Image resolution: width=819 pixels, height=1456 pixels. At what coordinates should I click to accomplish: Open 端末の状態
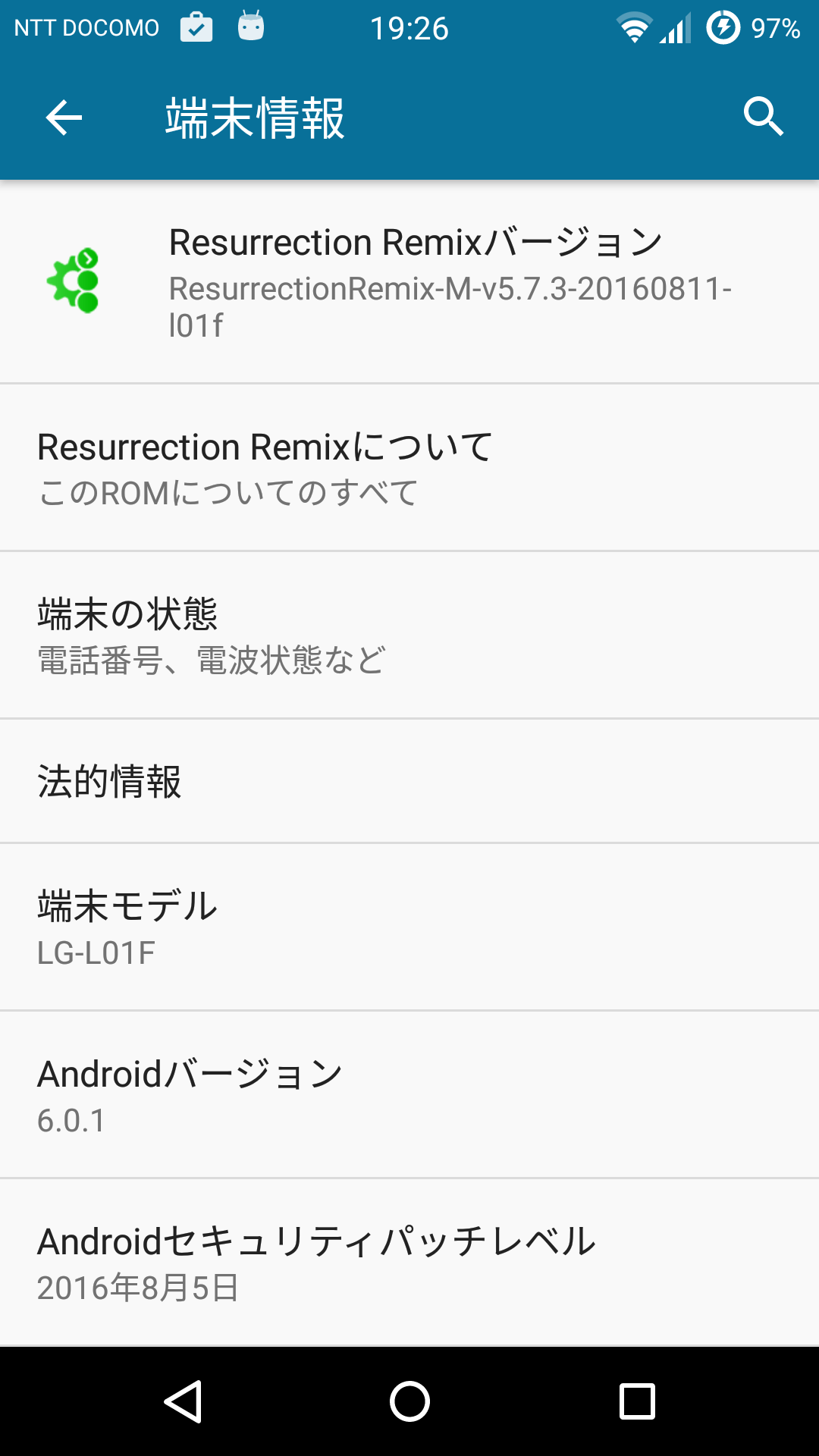pyautogui.click(x=409, y=635)
